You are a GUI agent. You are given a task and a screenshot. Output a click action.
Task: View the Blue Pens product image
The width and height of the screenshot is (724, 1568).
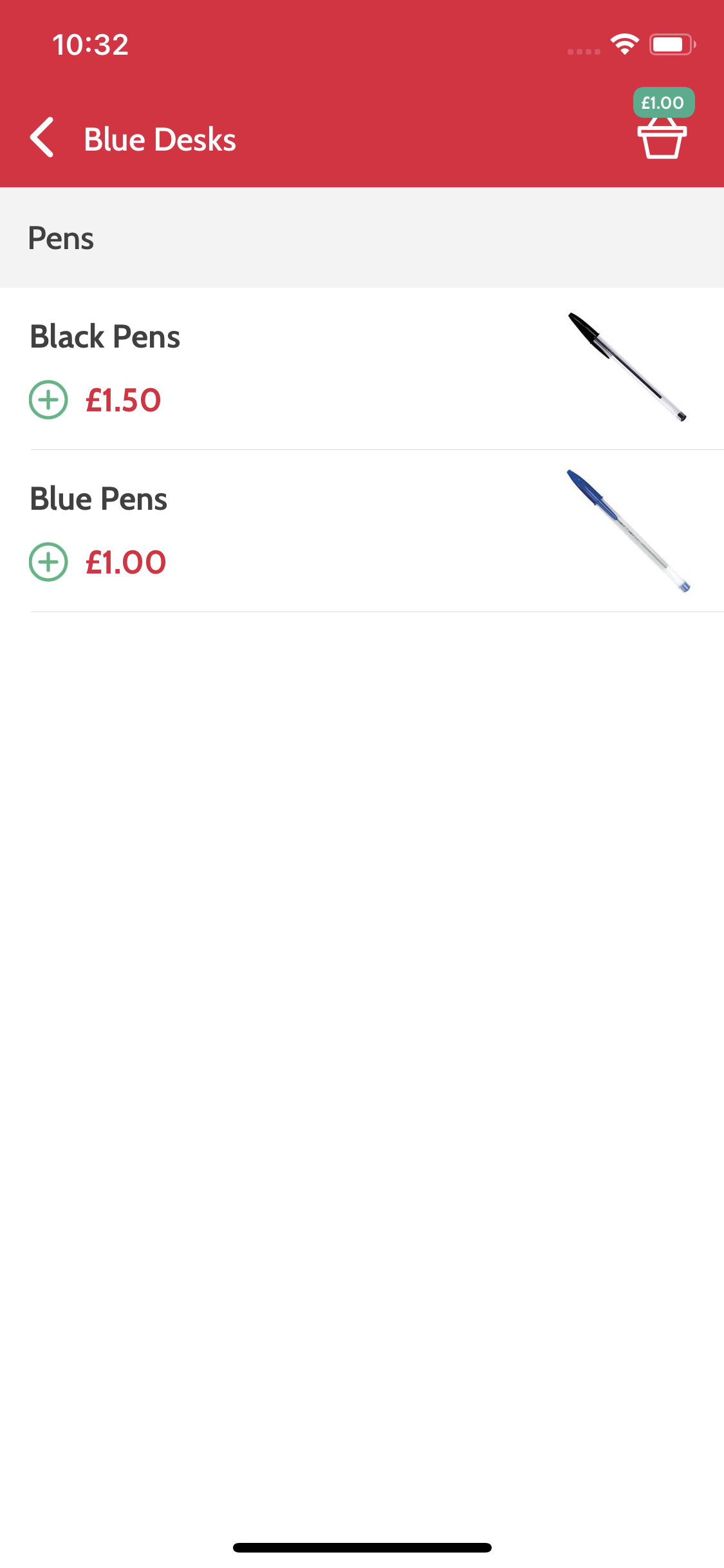point(627,530)
